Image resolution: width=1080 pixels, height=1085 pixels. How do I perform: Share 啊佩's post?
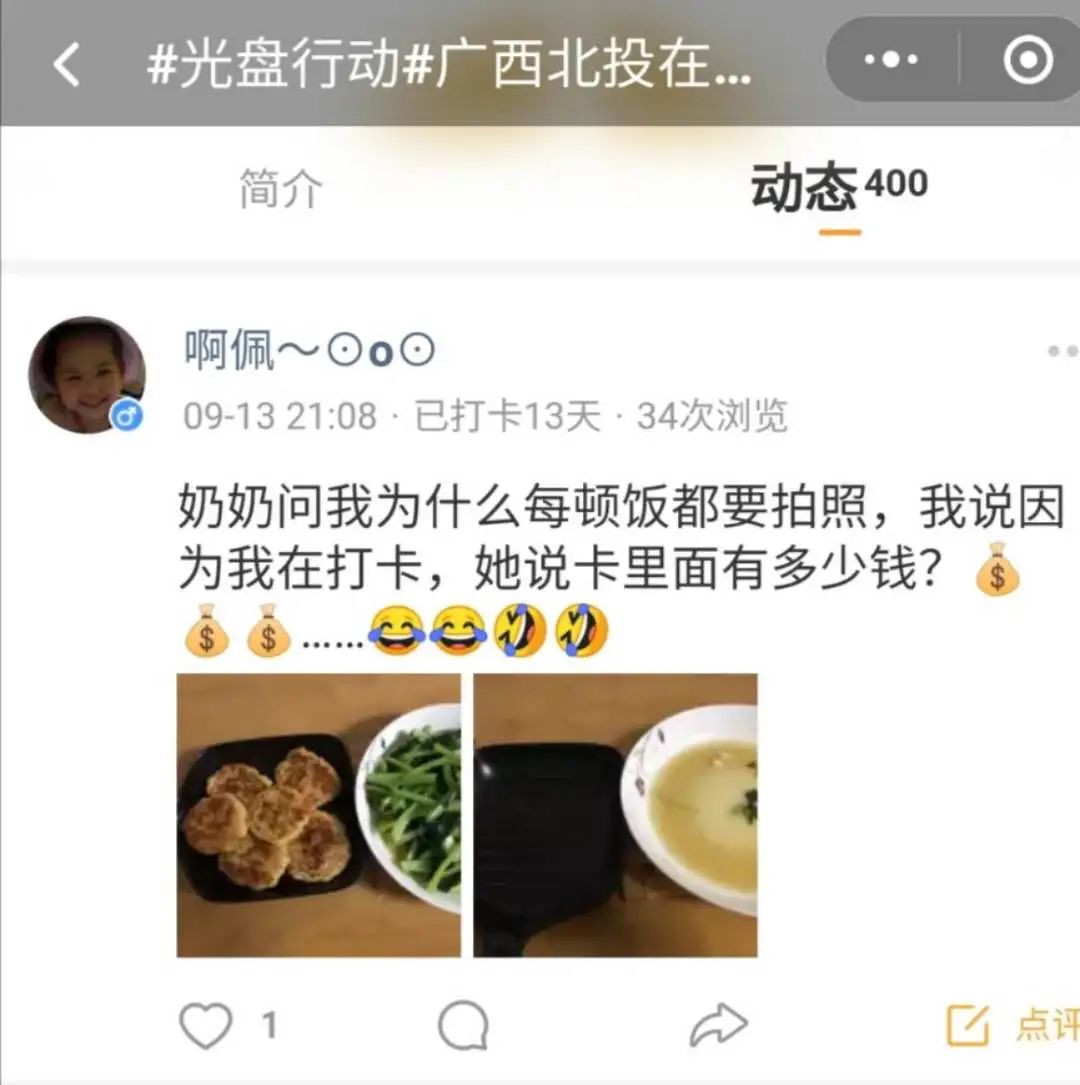coord(718,1025)
